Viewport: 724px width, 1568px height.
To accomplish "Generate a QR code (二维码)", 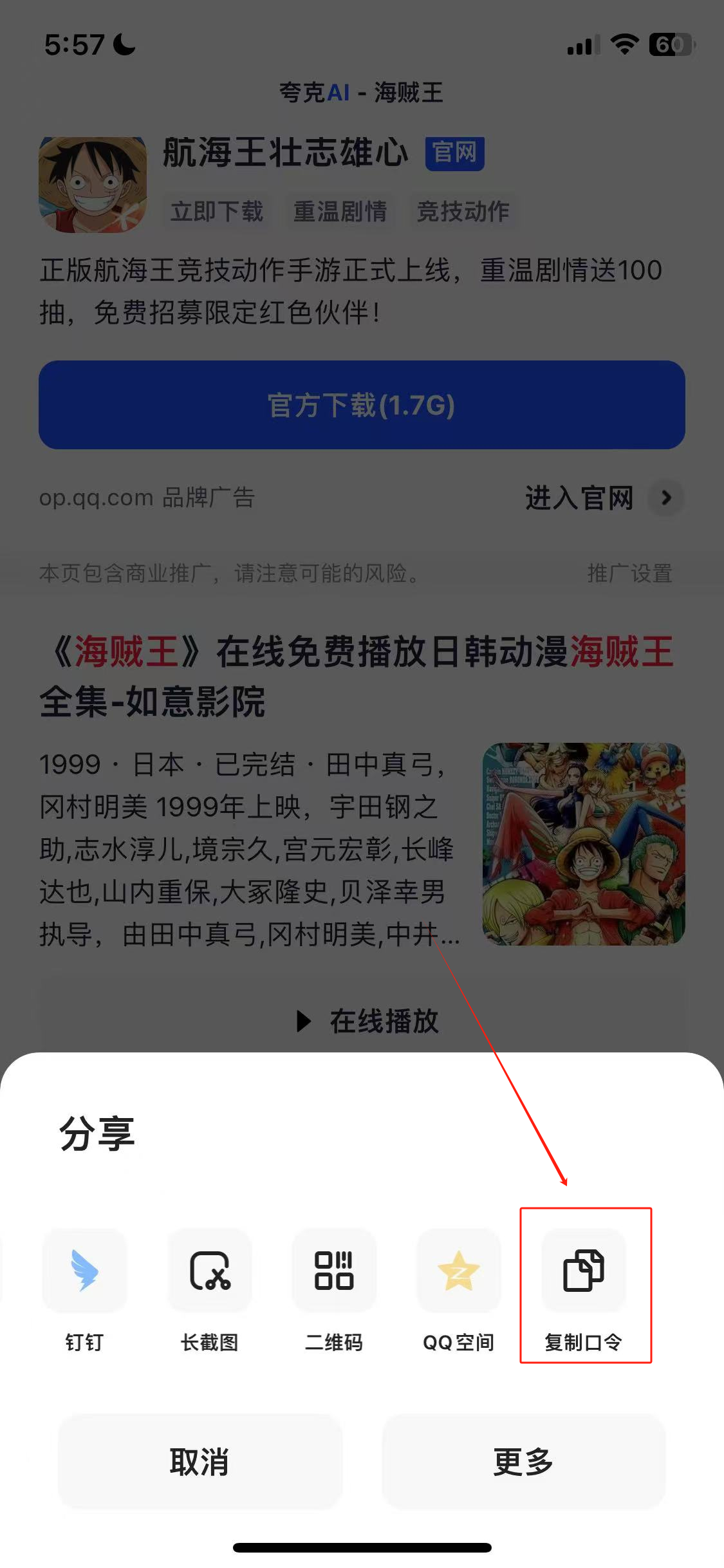I will click(x=334, y=1271).
